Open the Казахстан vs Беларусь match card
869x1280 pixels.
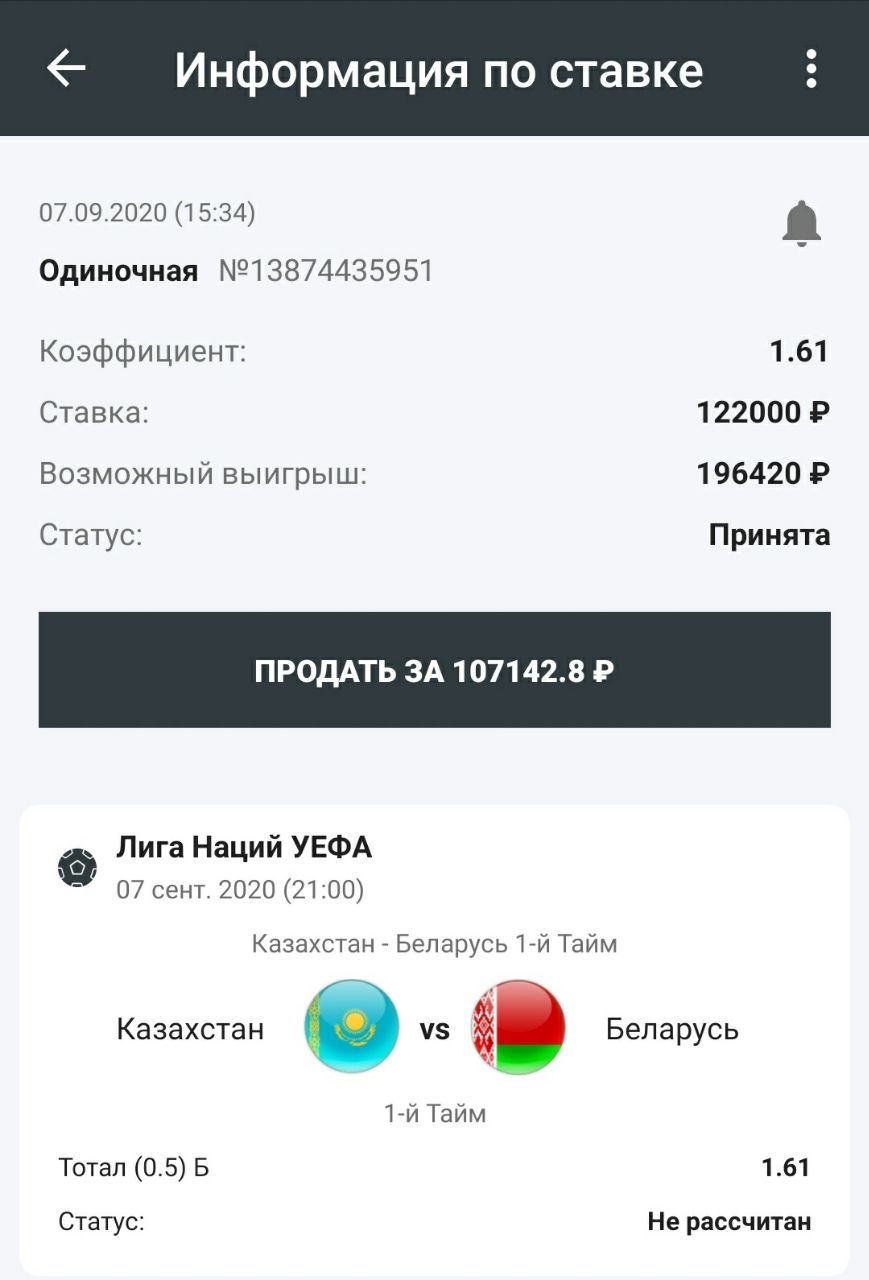434,1030
